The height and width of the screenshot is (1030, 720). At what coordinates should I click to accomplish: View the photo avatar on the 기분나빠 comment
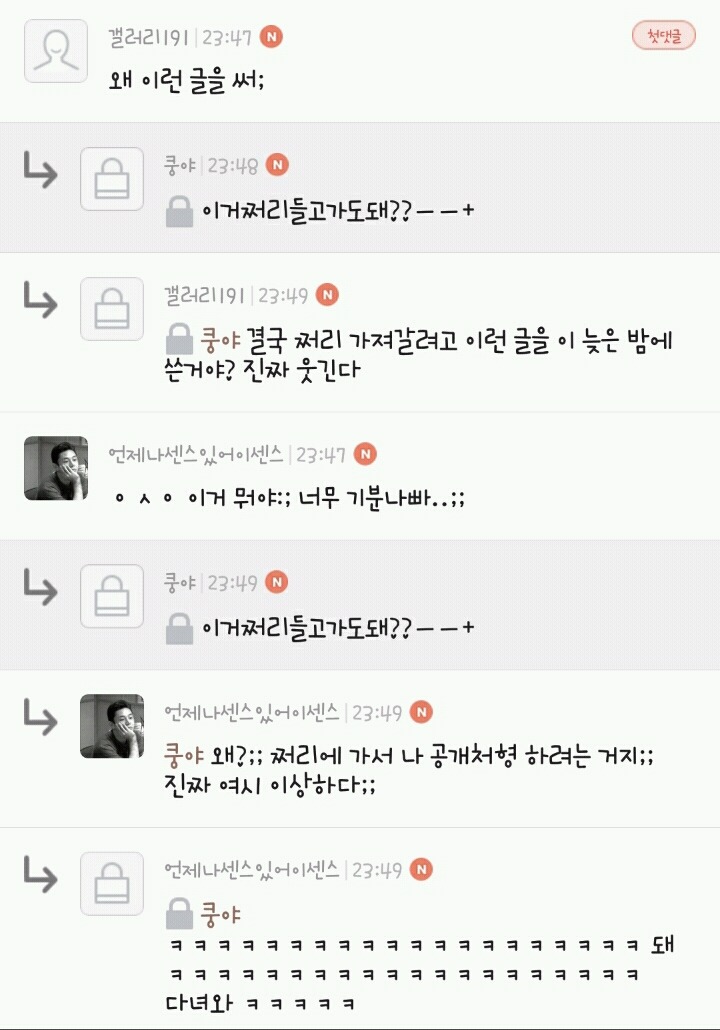(x=56, y=468)
